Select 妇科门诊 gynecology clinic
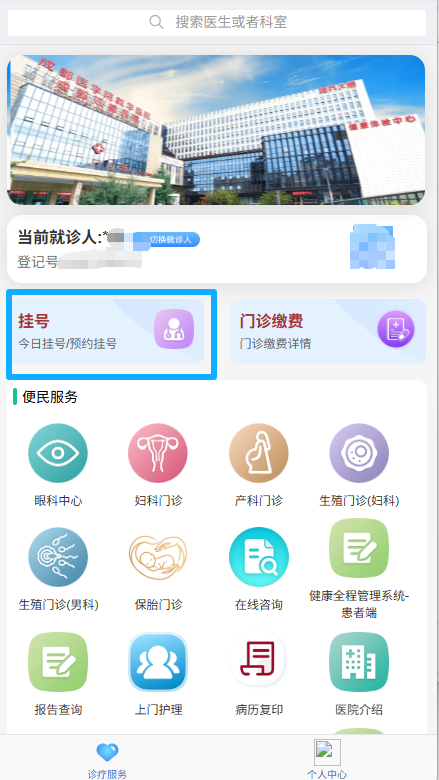The width and height of the screenshot is (439, 780). pyautogui.click(x=158, y=465)
